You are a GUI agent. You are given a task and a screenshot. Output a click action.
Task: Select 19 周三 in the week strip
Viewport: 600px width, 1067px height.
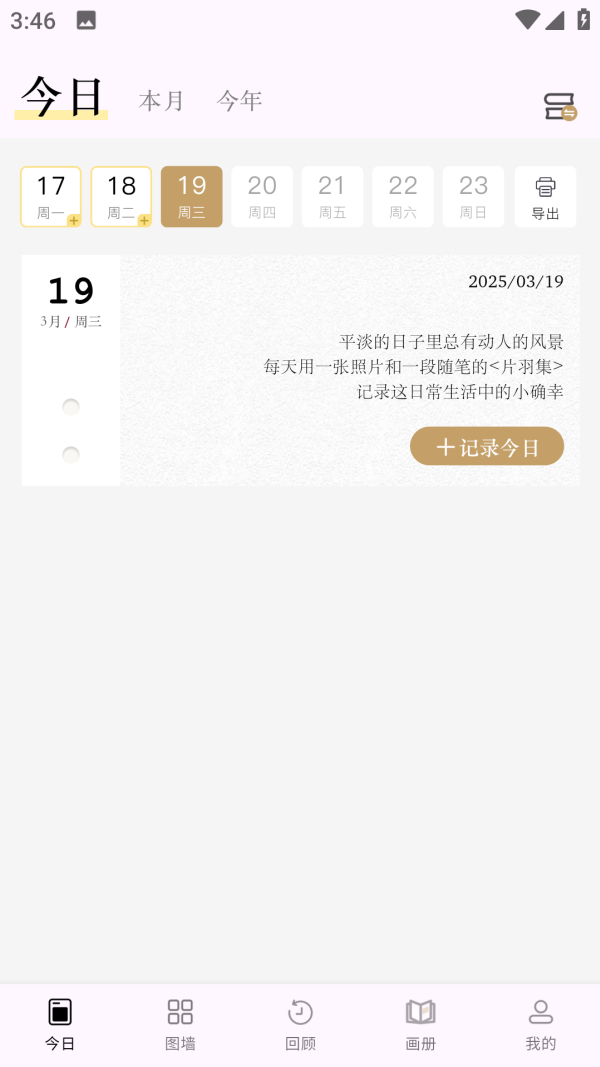click(x=192, y=197)
